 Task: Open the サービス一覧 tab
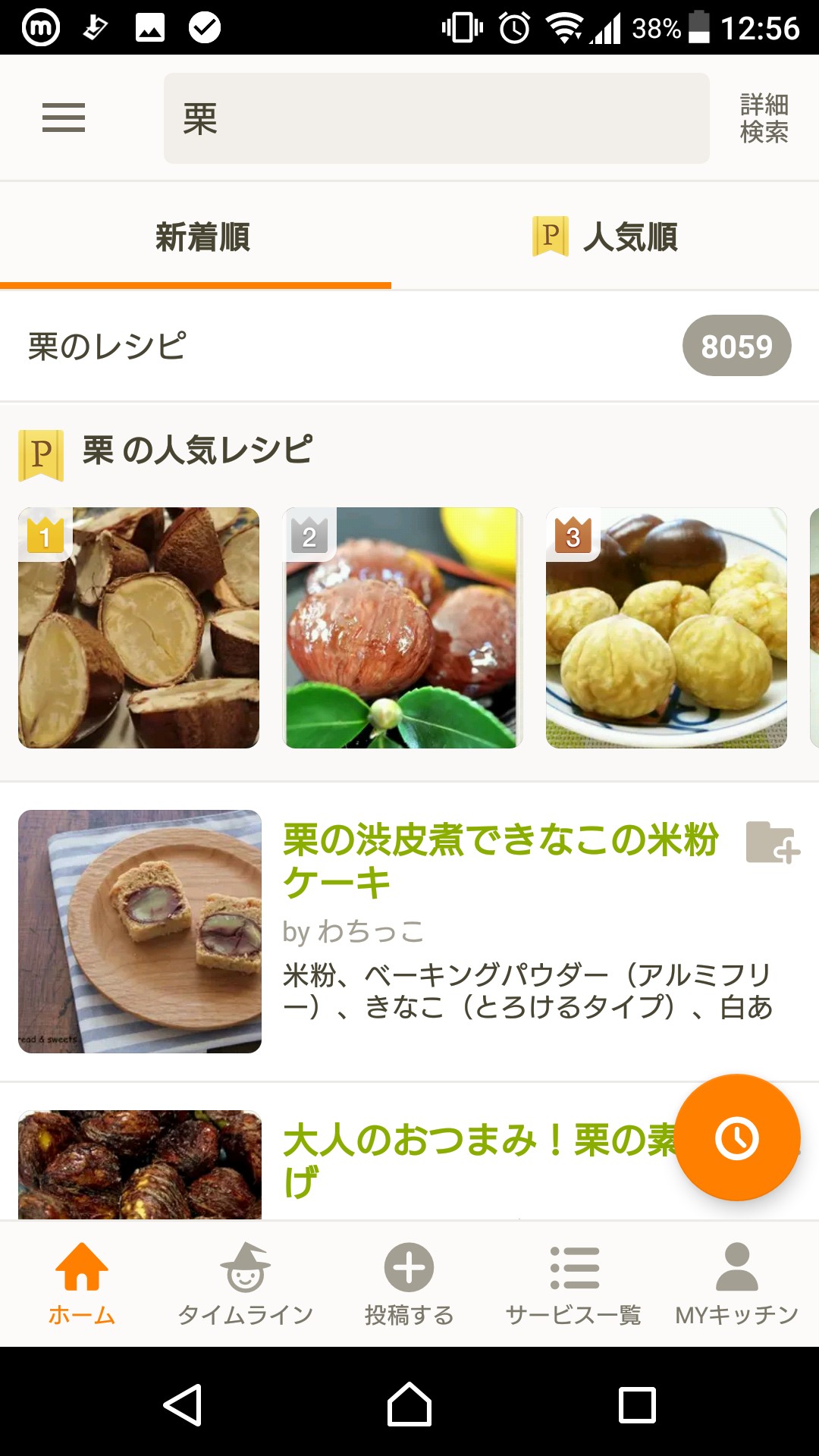coord(573,1283)
